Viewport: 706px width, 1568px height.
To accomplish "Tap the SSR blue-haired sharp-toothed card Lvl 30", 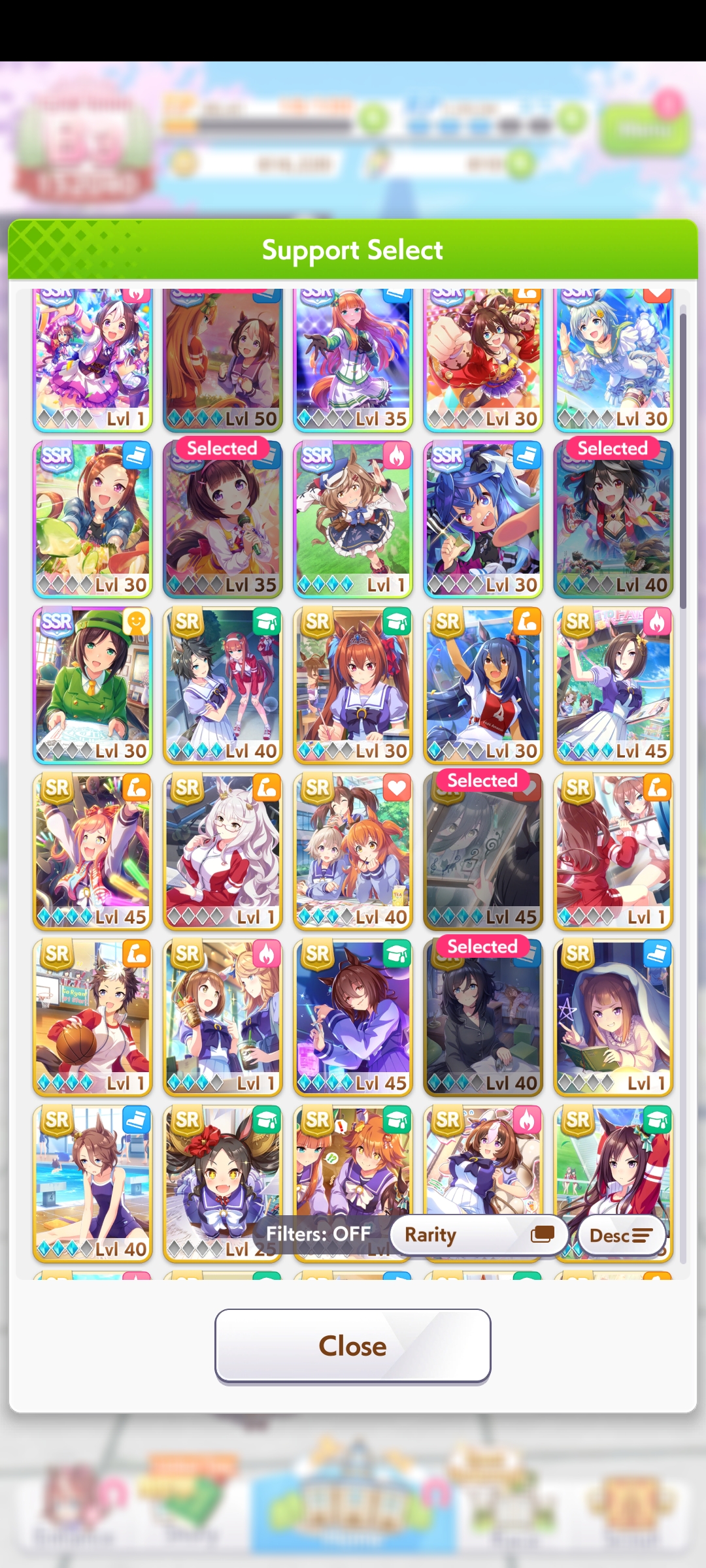I will [482, 519].
